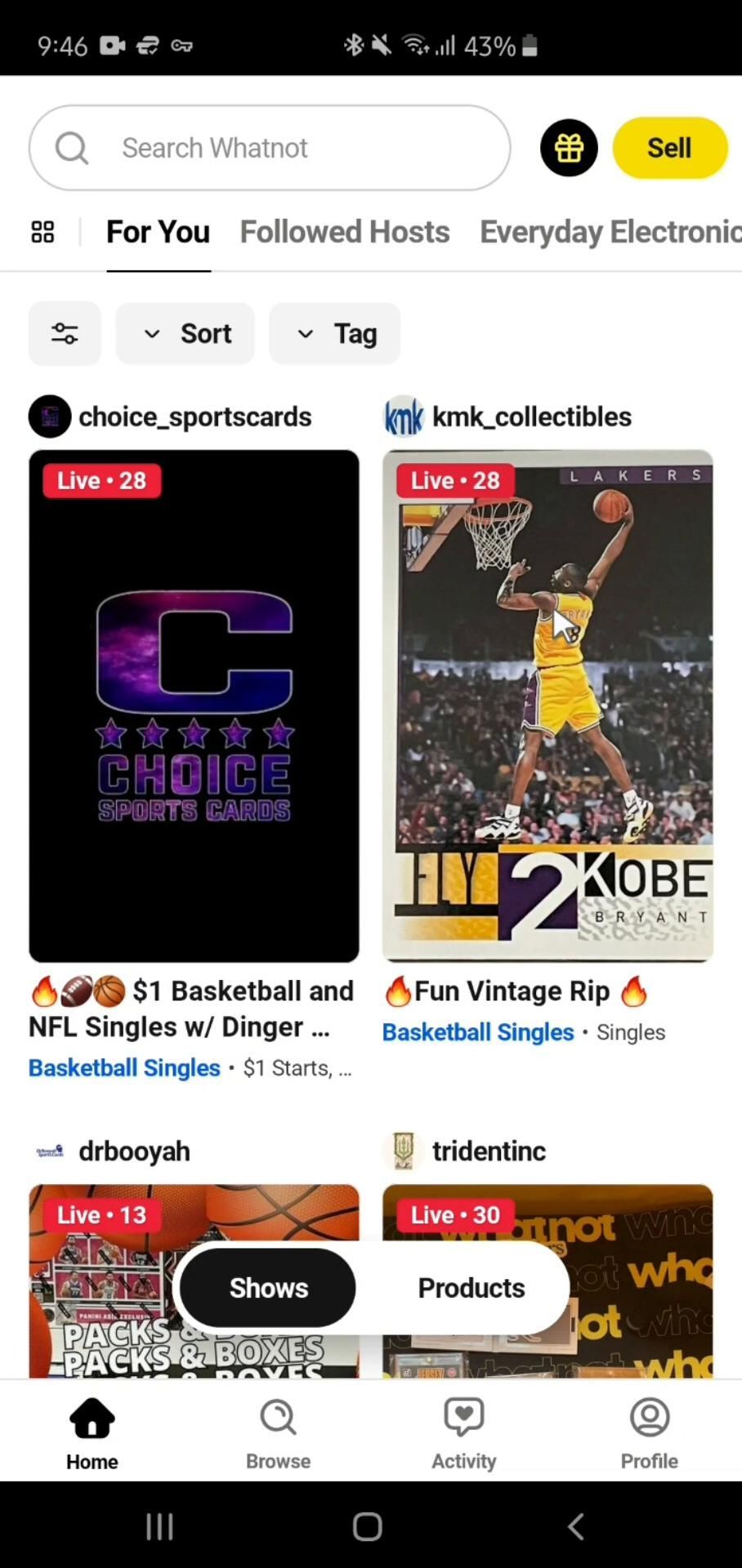Tap the yellow Sell button
Screen dimensions: 742x1568
click(669, 148)
